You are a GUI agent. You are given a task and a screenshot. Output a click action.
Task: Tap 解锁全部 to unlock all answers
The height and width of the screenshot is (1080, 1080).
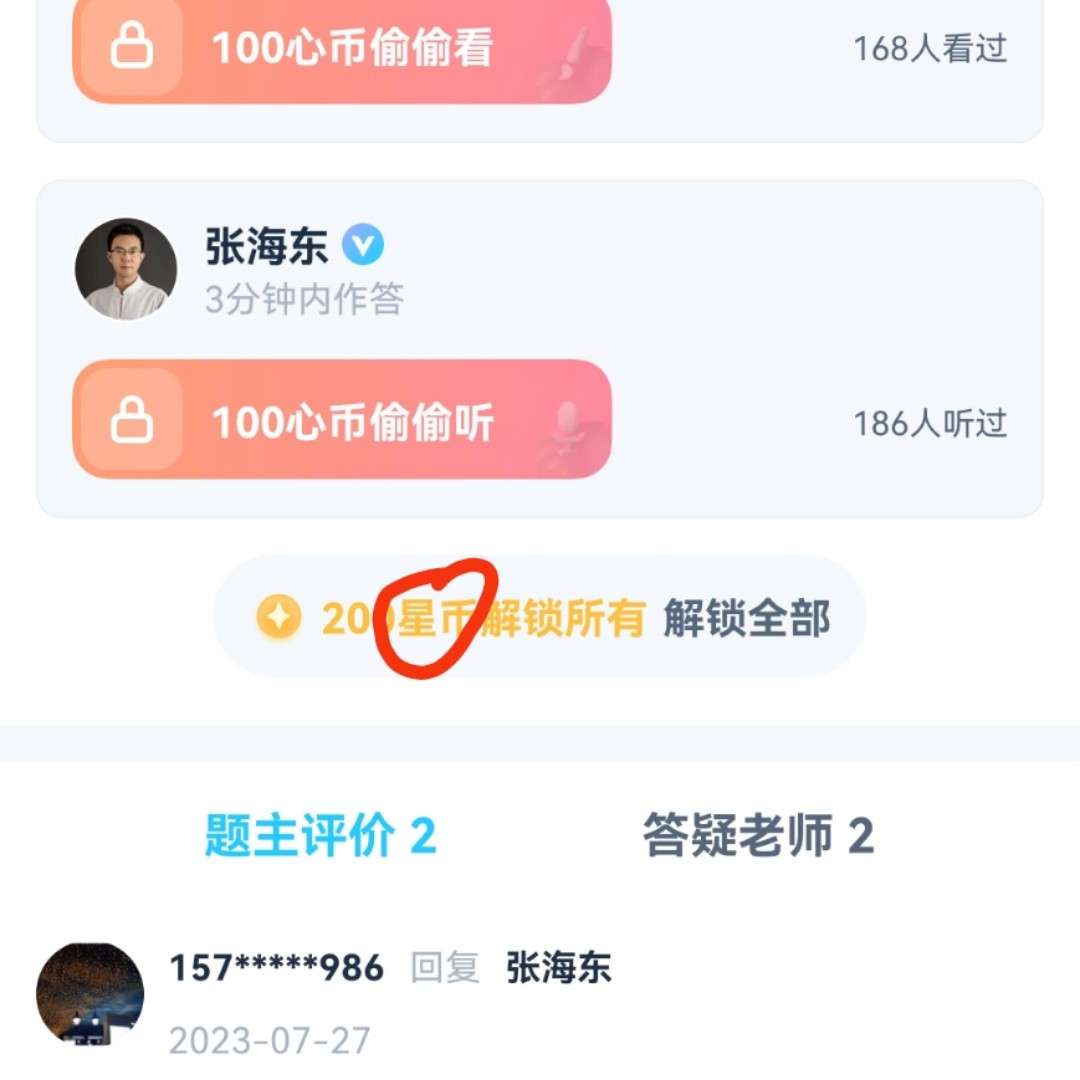[x=746, y=620]
